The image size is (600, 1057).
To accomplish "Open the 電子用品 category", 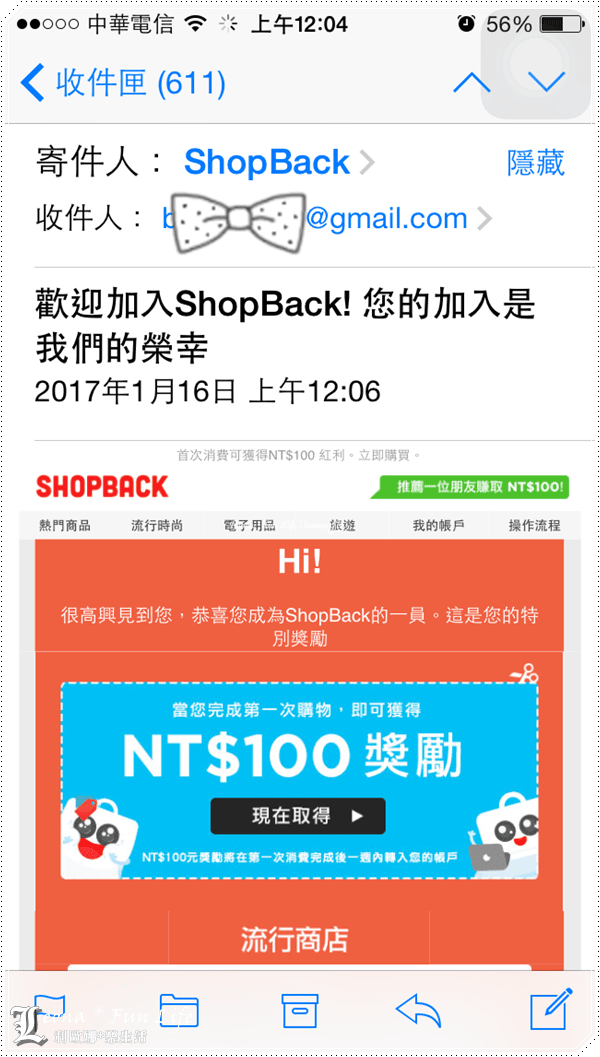I will (249, 525).
